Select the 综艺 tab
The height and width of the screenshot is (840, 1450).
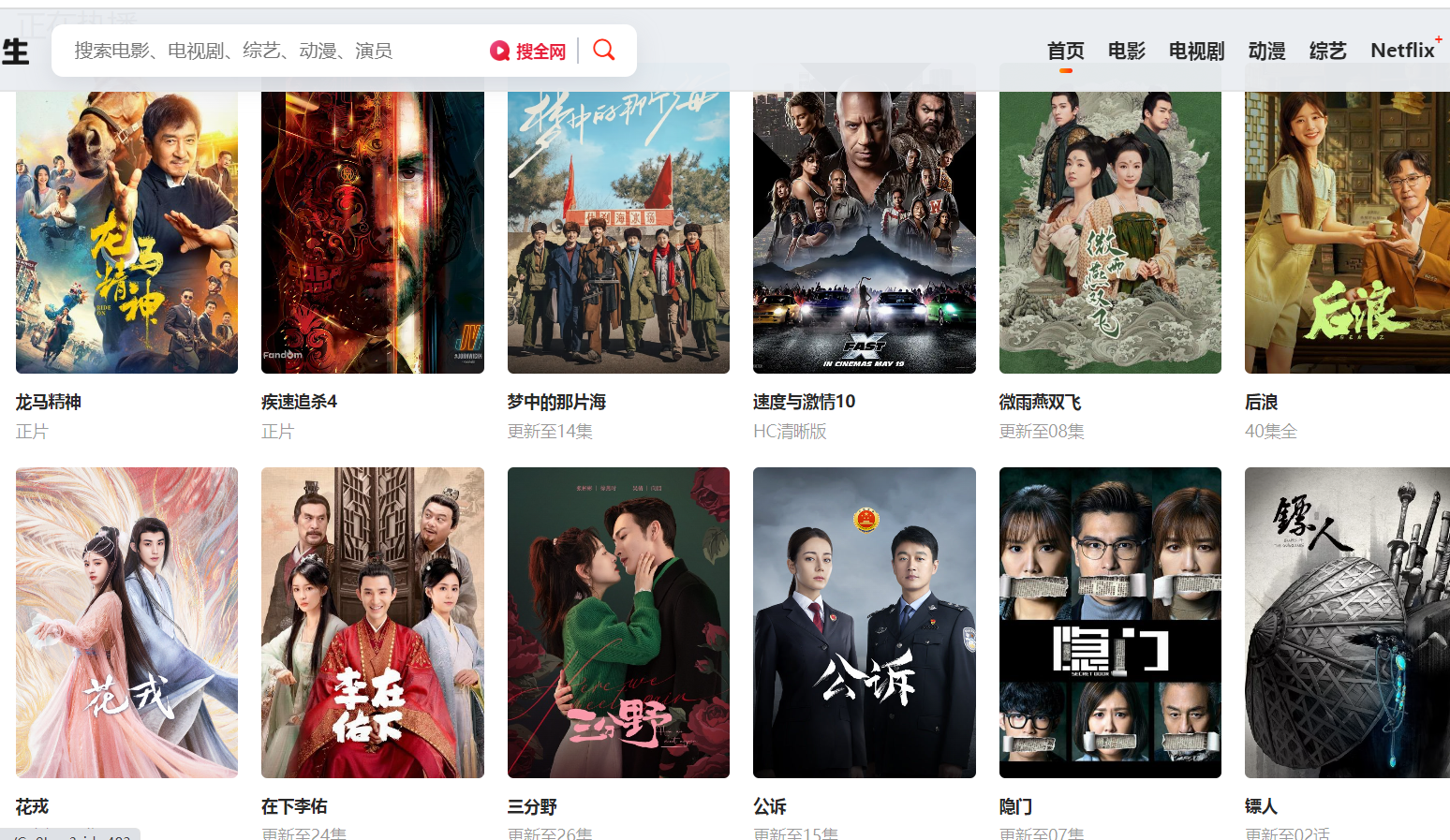pos(1327,52)
